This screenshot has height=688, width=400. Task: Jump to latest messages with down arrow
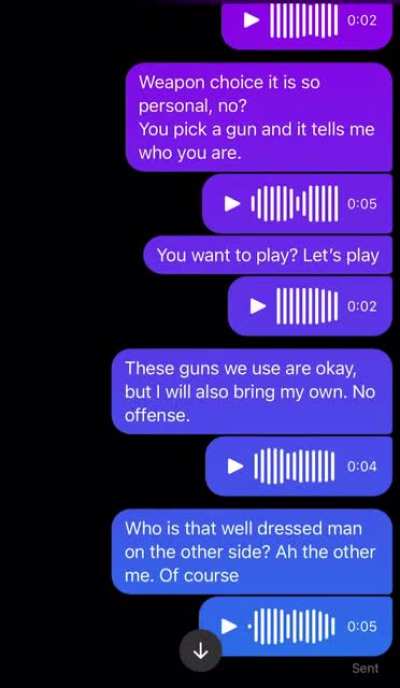200,652
